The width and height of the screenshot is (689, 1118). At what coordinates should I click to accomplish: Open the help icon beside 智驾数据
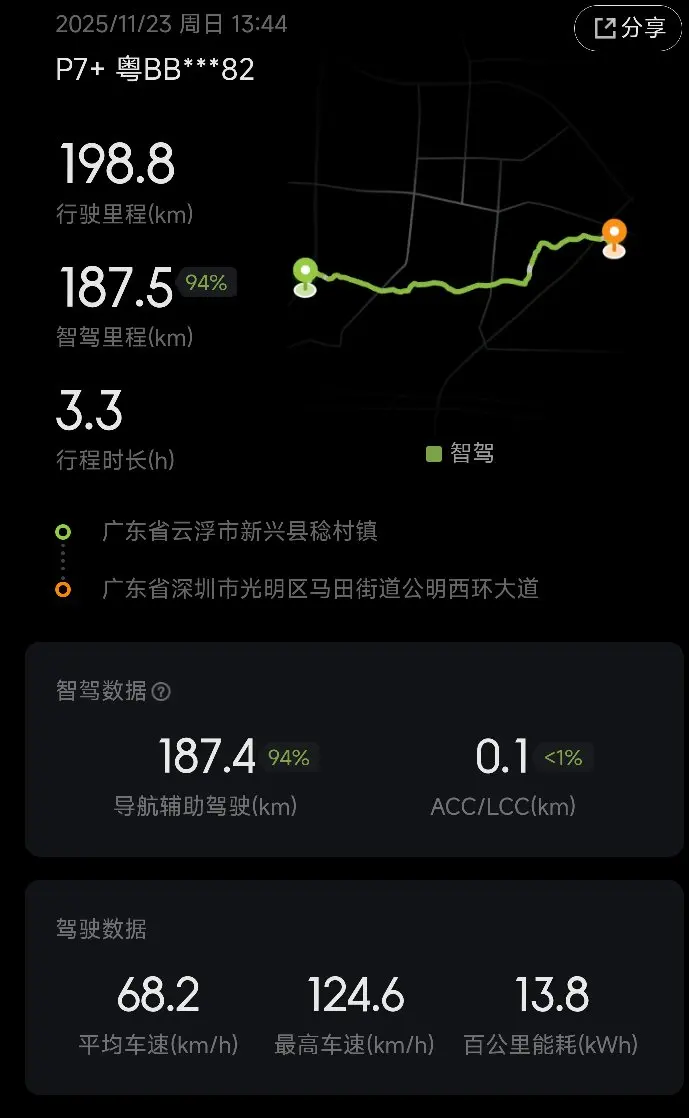(162, 691)
